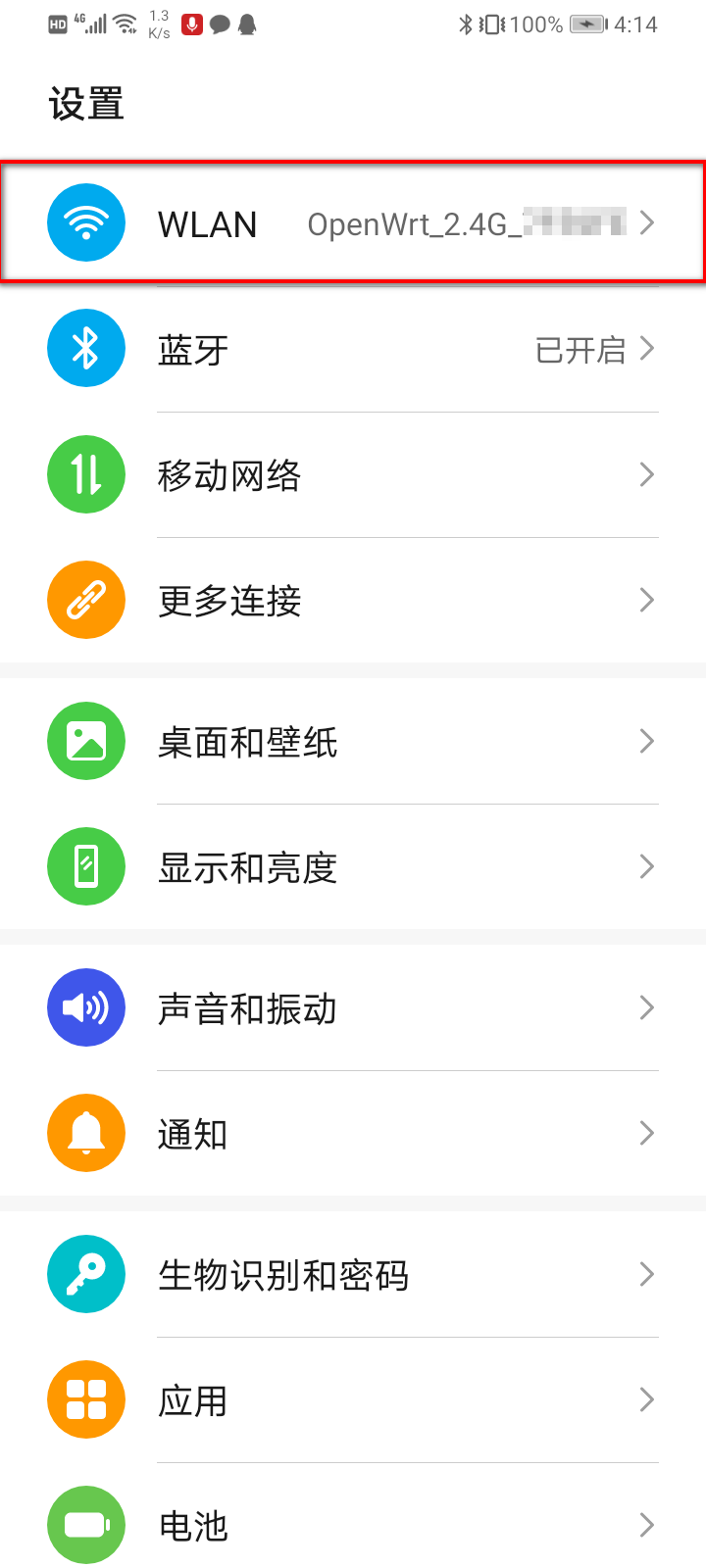
Task: Open WLAN settings
Action: [353, 223]
